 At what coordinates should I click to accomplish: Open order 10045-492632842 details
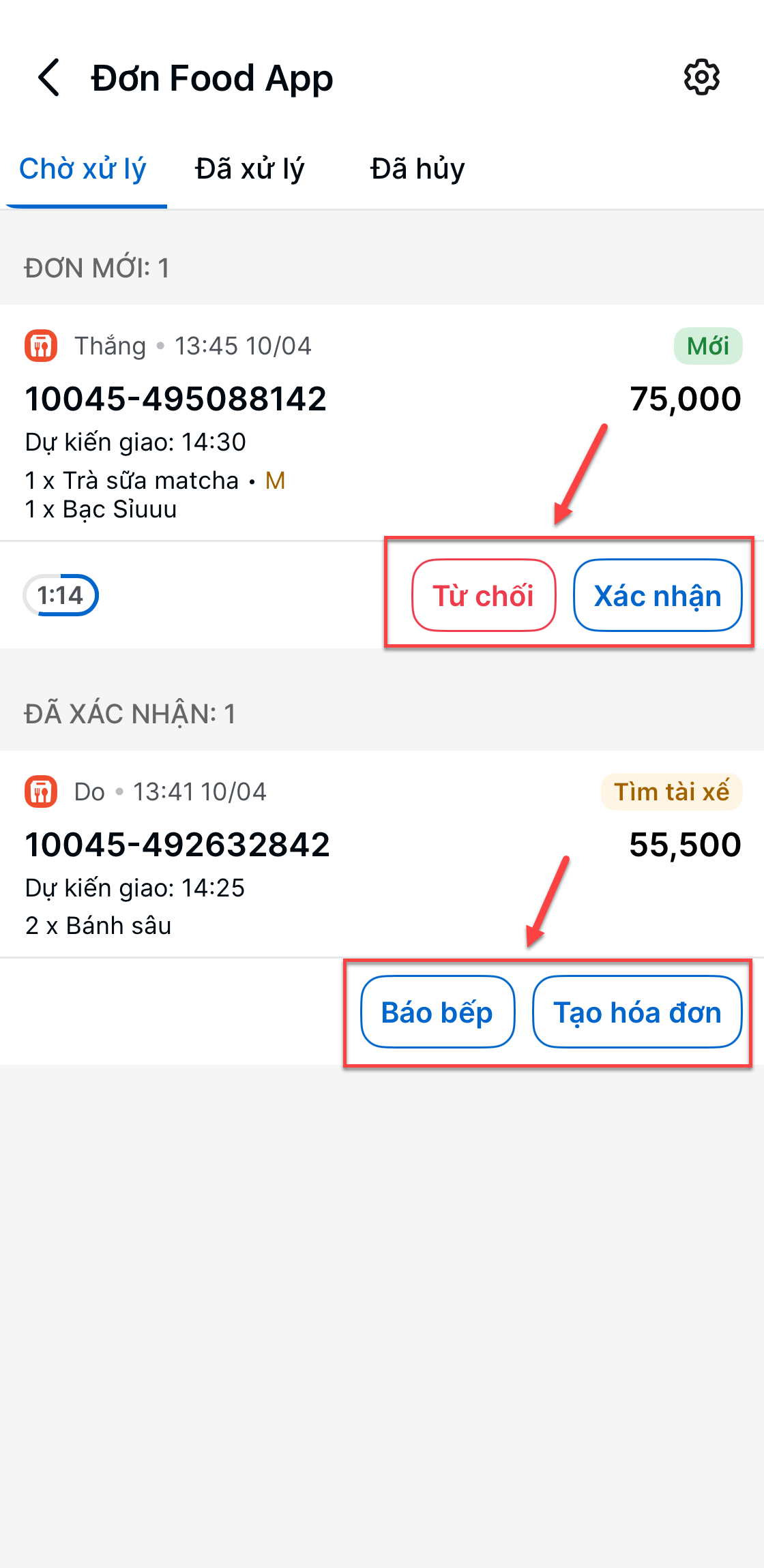382,854
